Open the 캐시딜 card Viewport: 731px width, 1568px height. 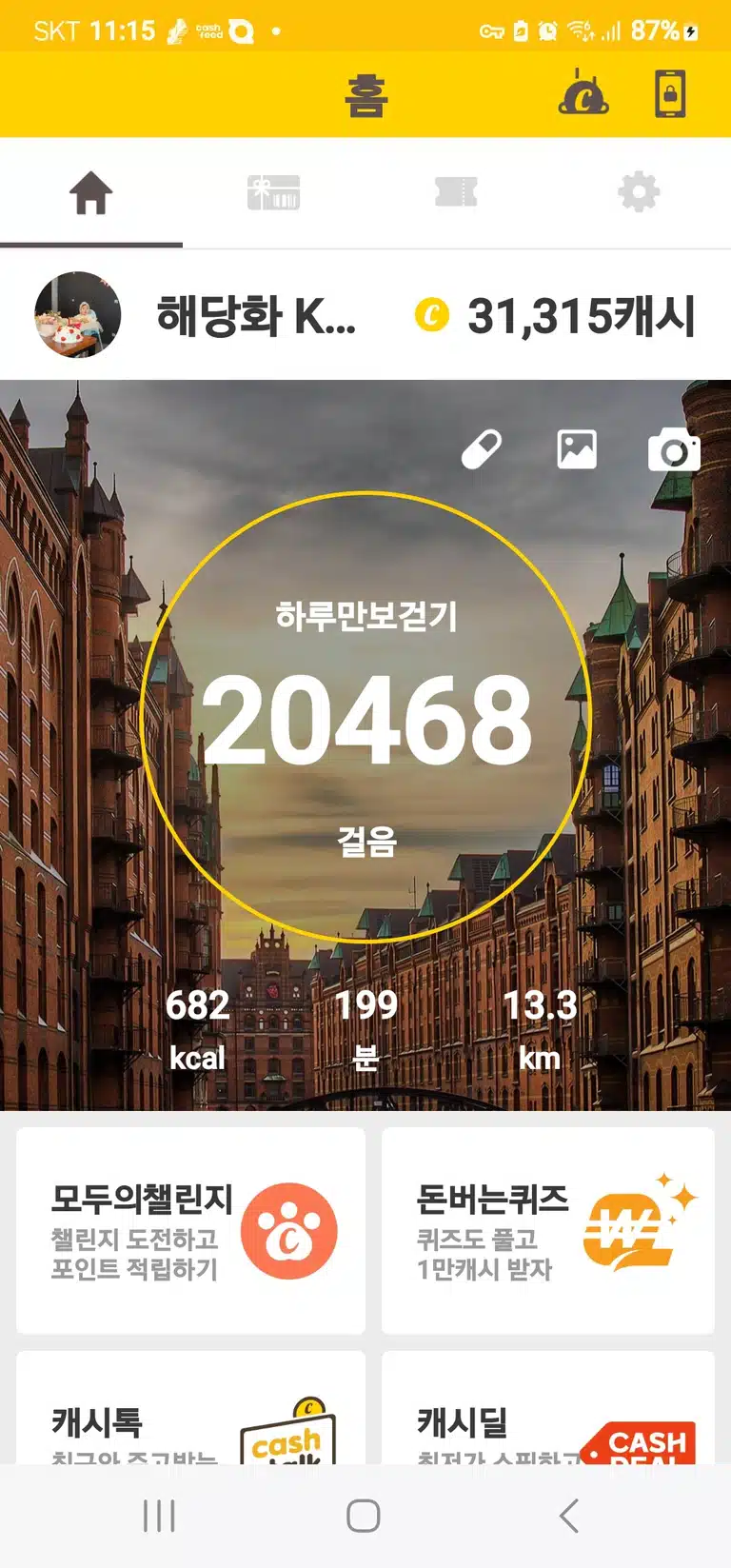pos(548,1407)
